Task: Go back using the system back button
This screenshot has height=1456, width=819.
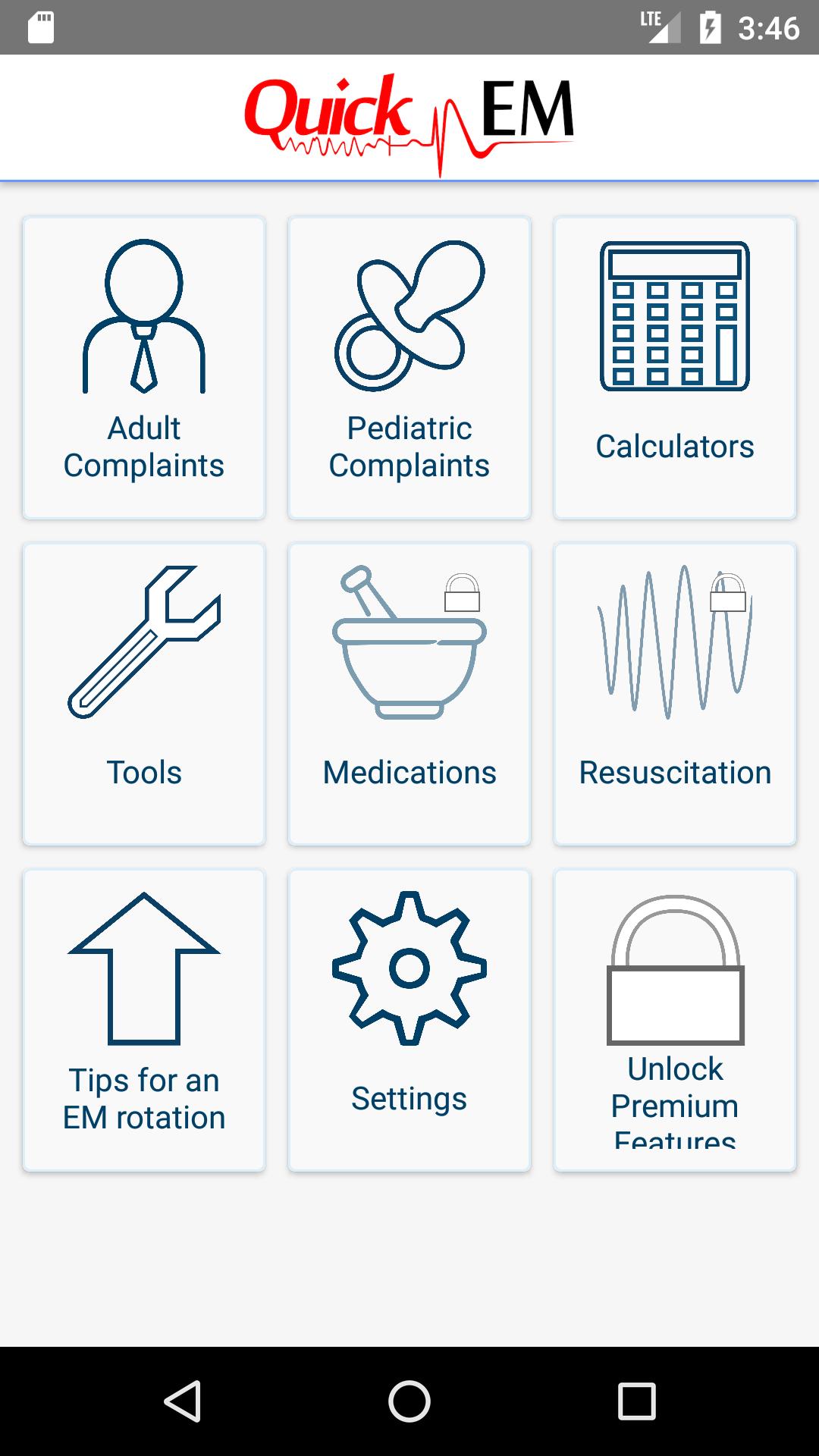Action: click(x=182, y=1401)
